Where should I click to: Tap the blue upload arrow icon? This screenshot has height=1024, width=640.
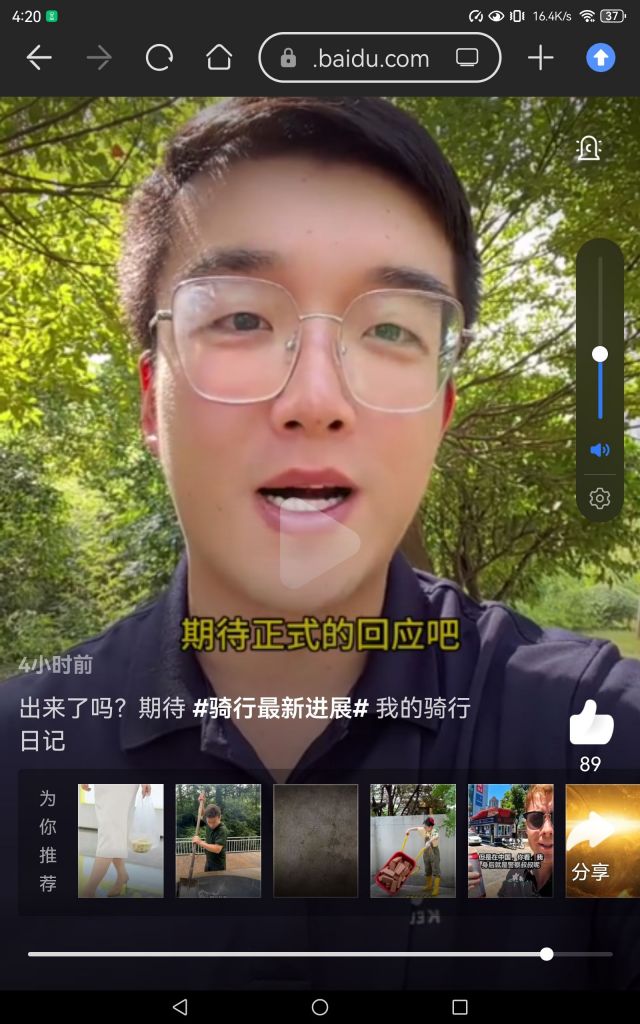click(600, 58)
